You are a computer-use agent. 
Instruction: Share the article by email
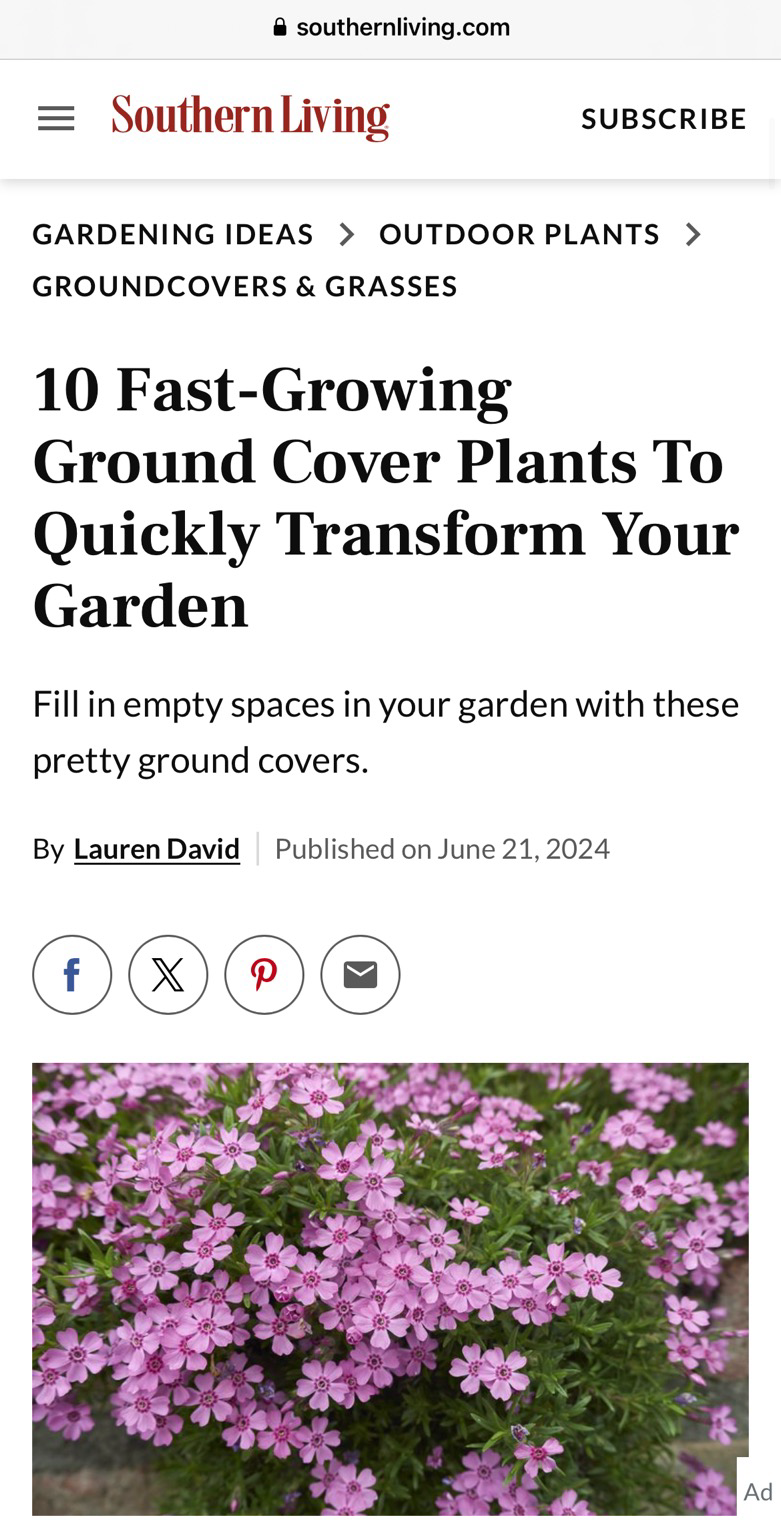click(360, 975)
